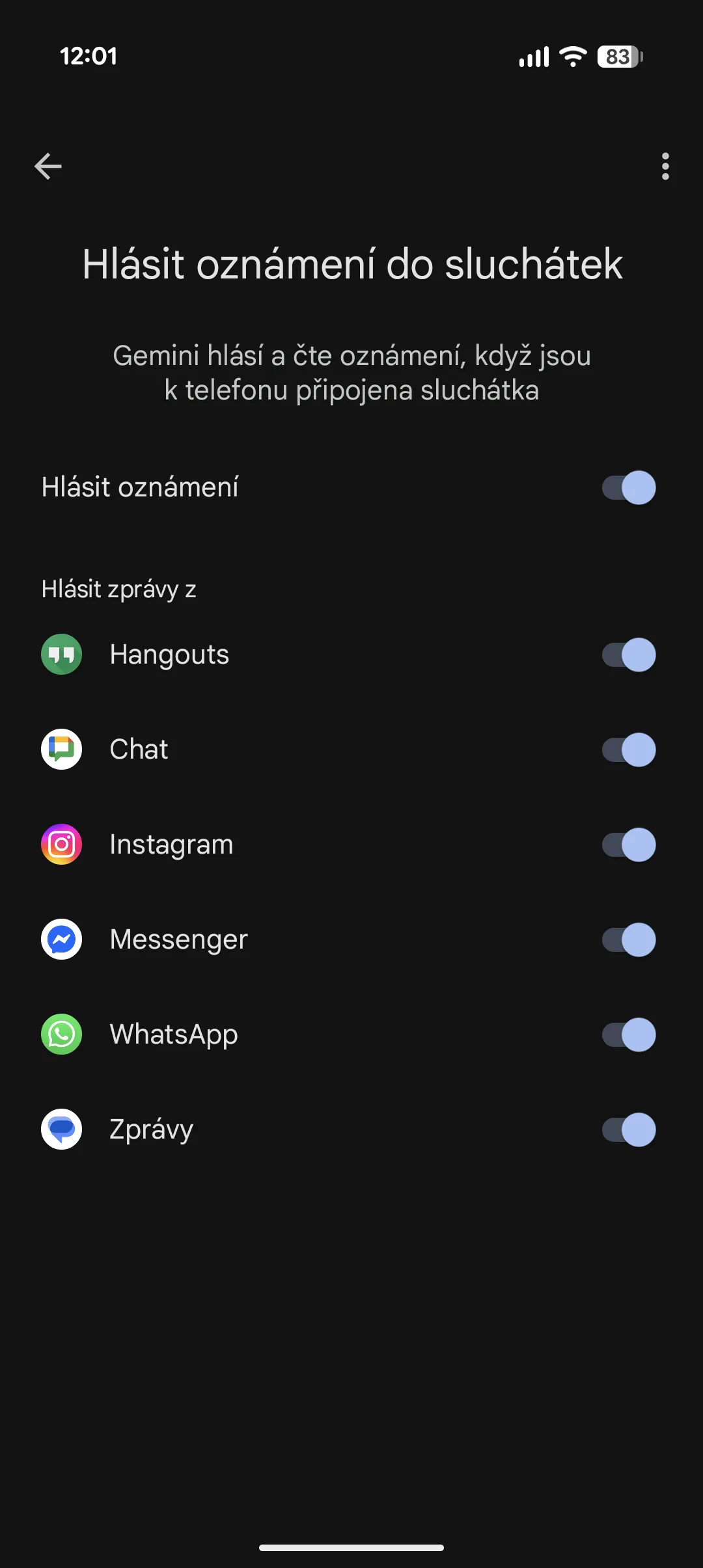This screenshot has height=1568, width=703.
Task: Disable the Messenger toggle
Action: pyautogui.click(x=629, y=939)
